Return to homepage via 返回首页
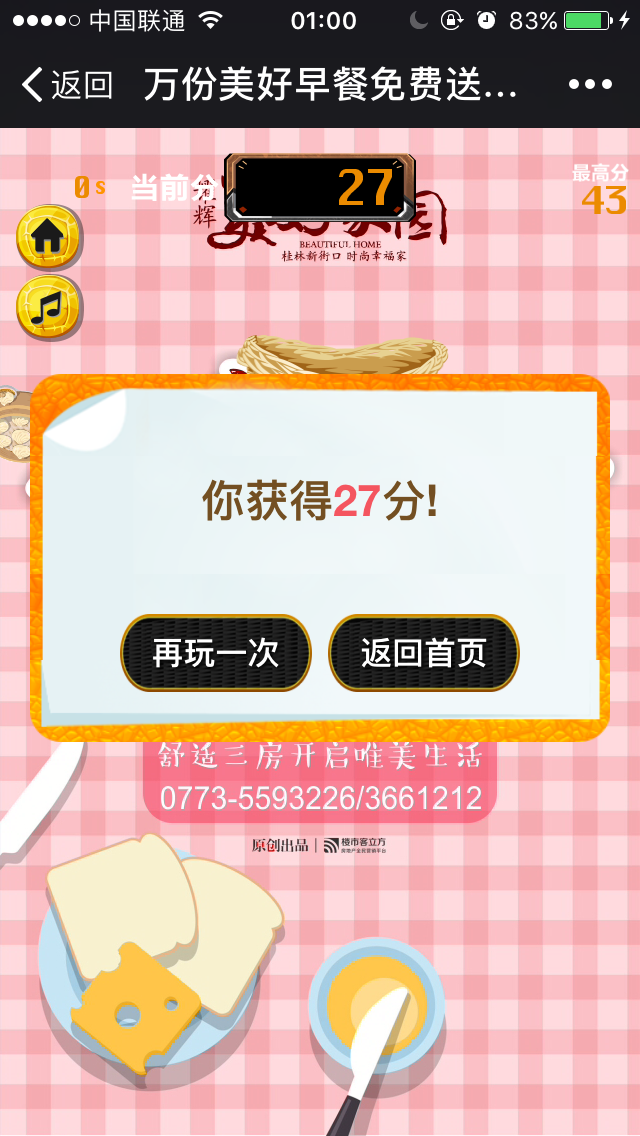Viewport: 640px width, 1136px height. (x=424, y=653)
